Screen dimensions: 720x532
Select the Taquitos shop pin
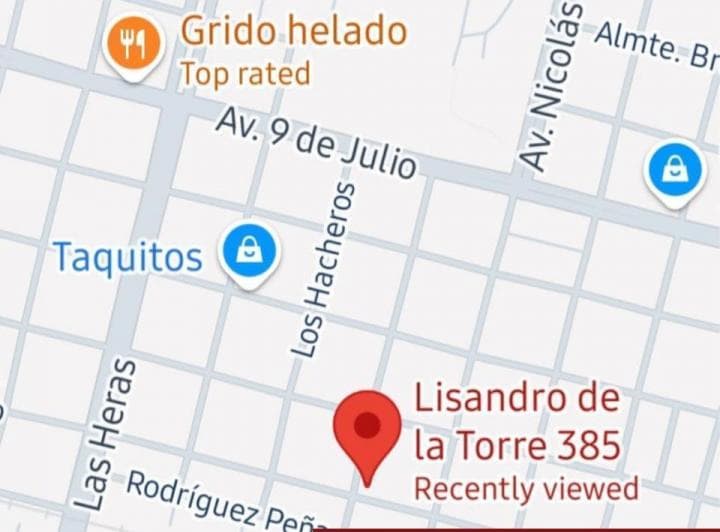coord(249,252)
